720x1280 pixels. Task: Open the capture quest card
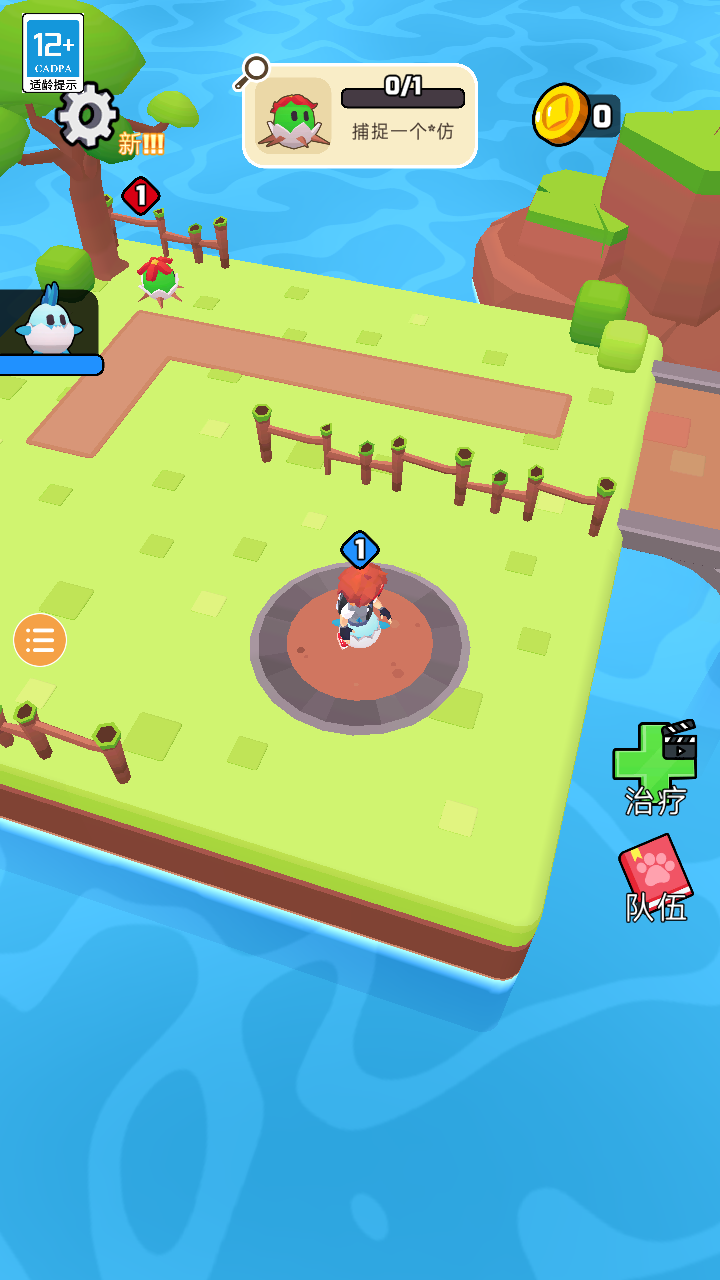[360, 115]
